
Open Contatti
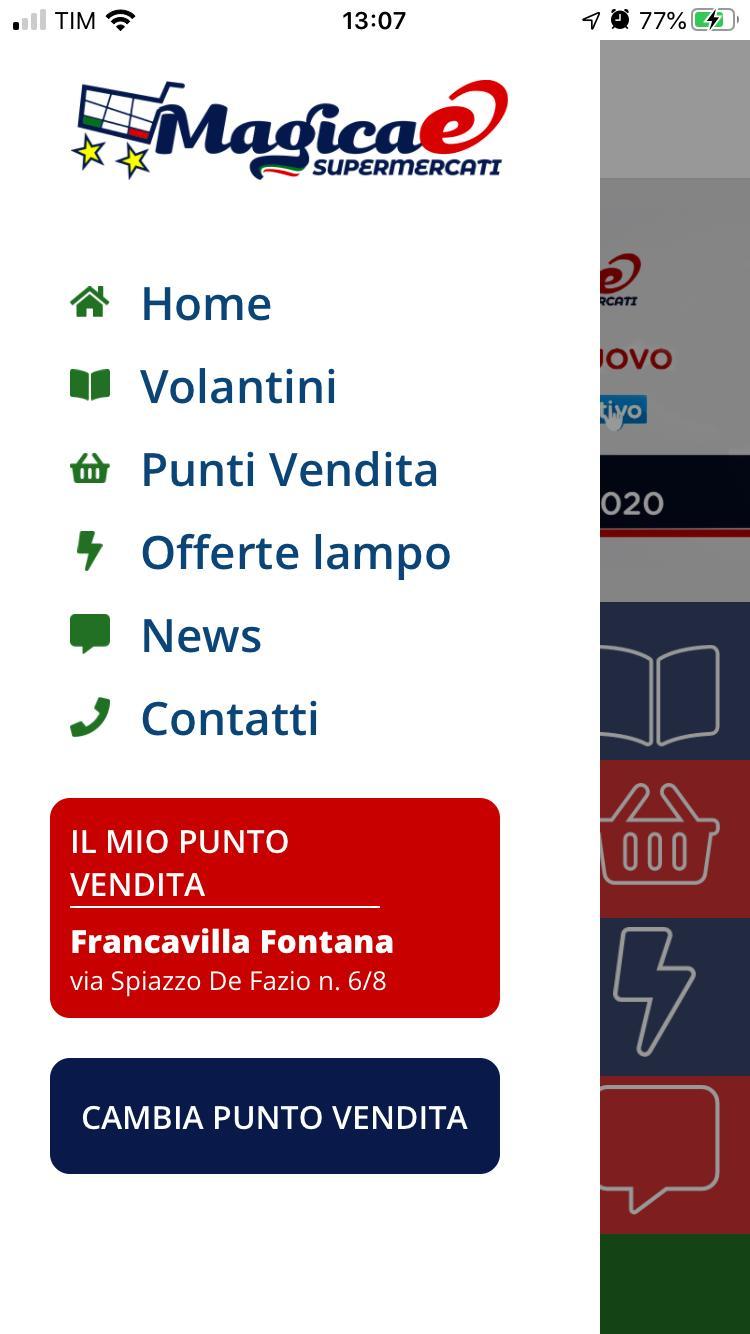coord(194,718)
